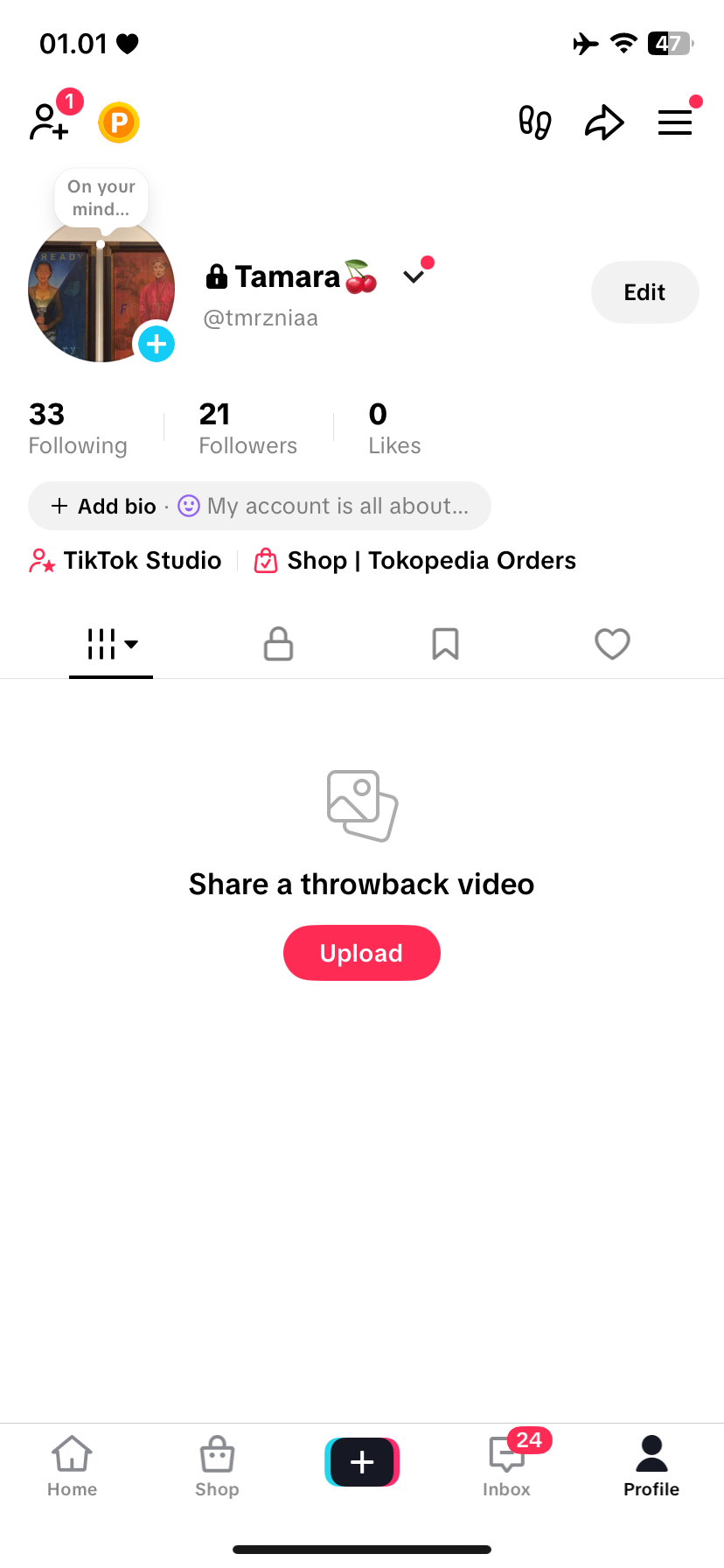Tap the orange P coin icon
Screen dimensions: 724x1568
point(119,122)
